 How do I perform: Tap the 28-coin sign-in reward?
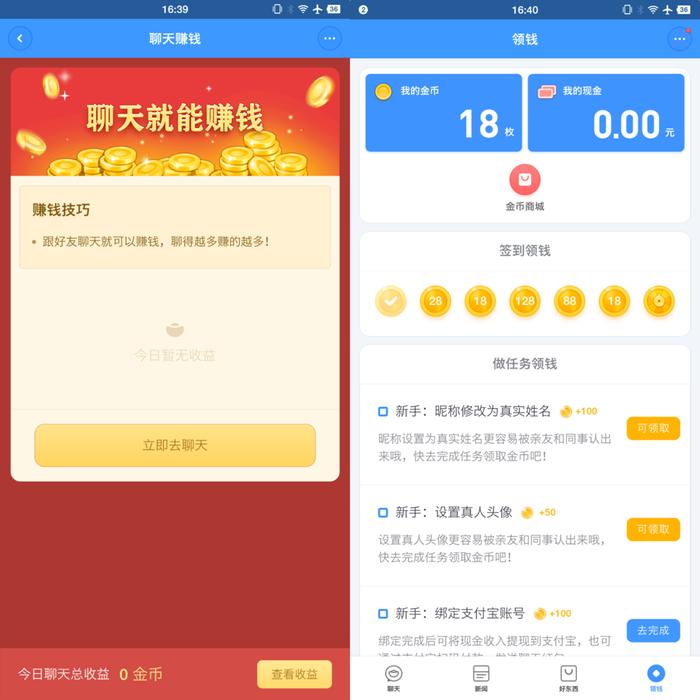[x=435, y=300]
